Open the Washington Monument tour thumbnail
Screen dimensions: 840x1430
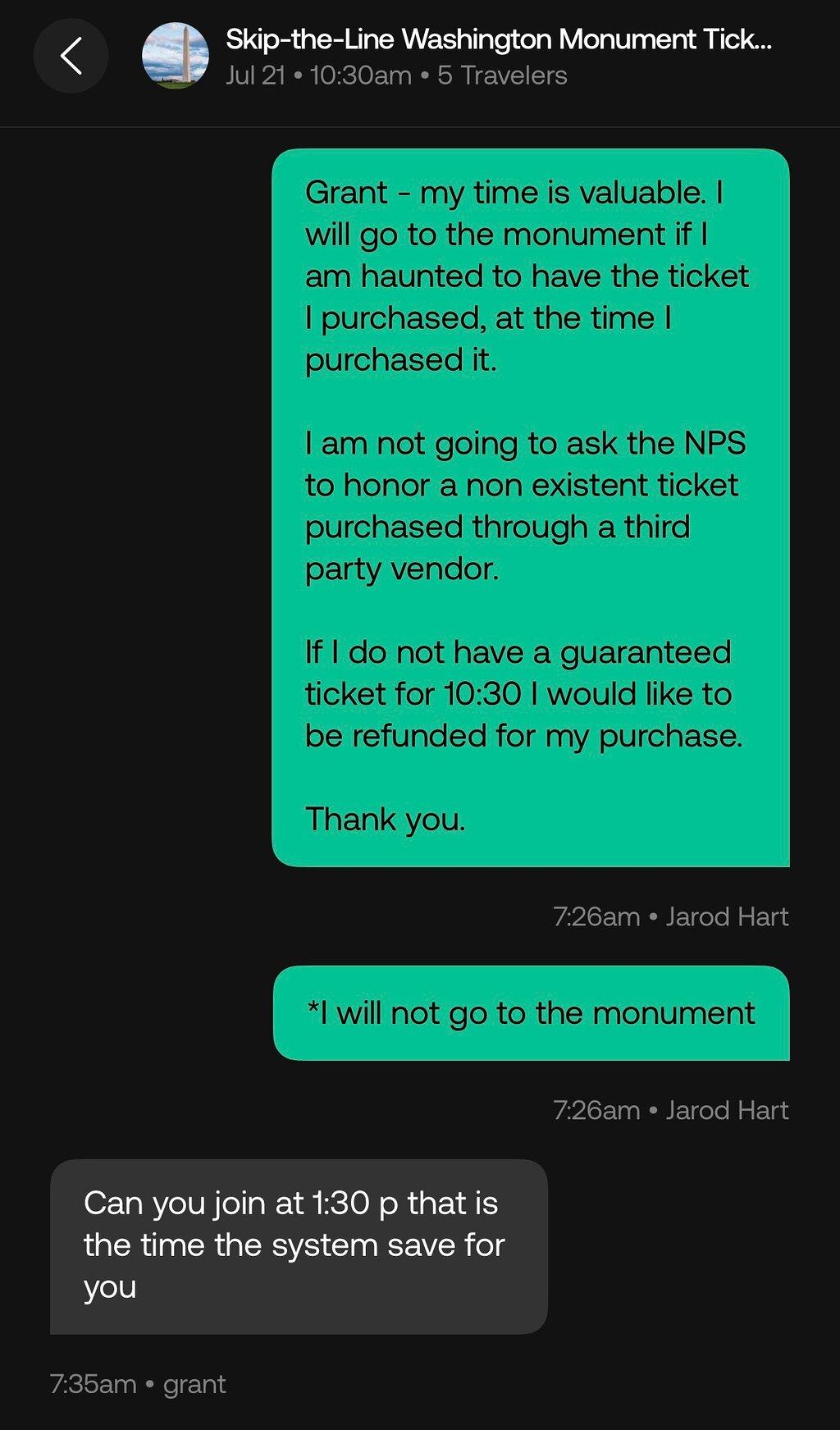[176, 56]
